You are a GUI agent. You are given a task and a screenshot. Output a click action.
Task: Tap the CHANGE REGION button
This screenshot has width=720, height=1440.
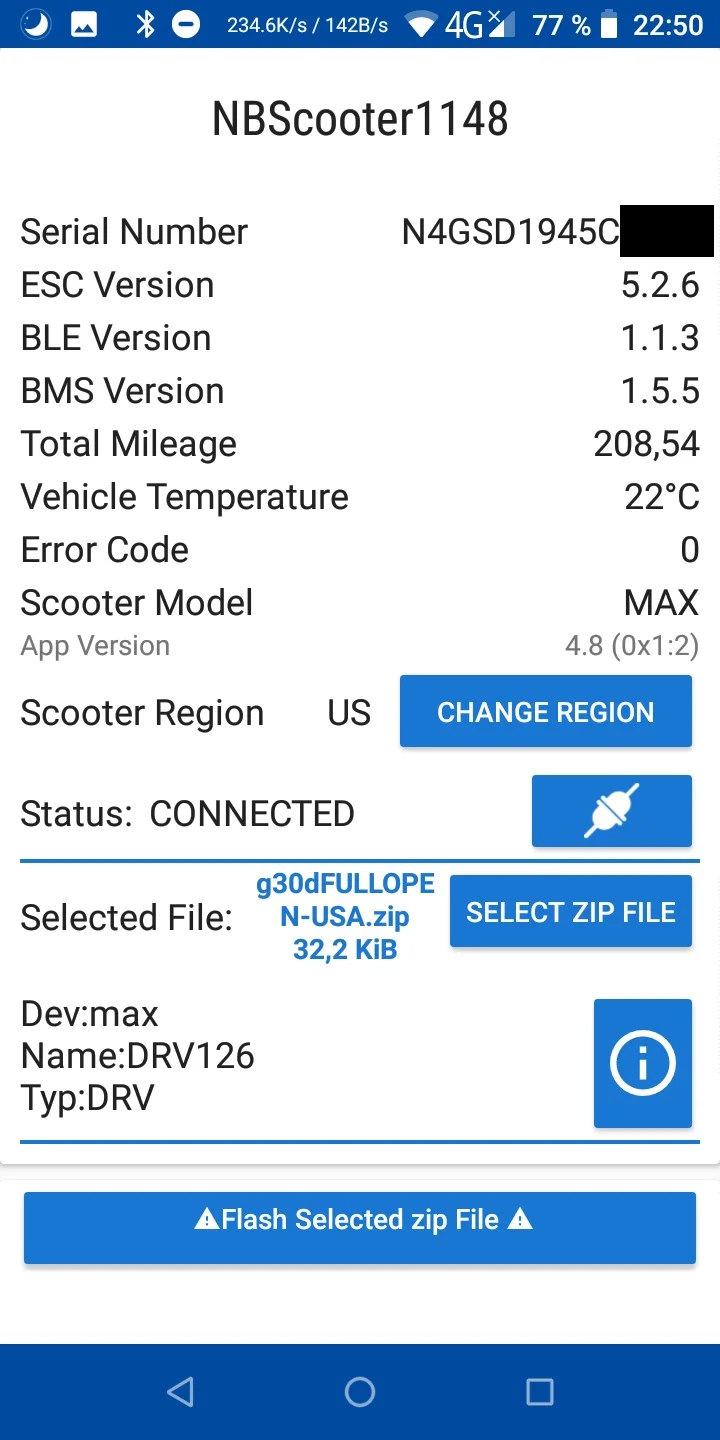click(545, 712)
